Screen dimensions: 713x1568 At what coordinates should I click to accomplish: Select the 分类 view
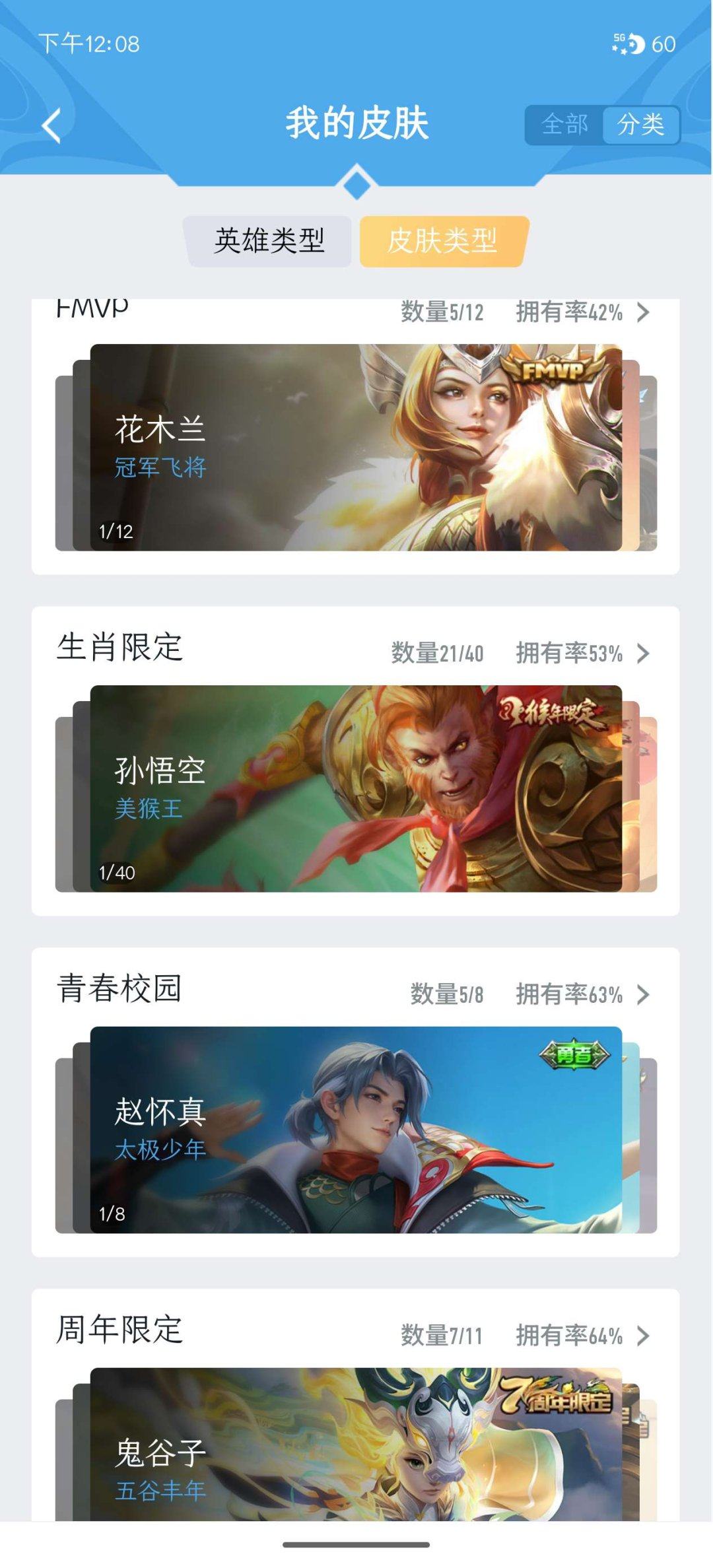(640, 124)
